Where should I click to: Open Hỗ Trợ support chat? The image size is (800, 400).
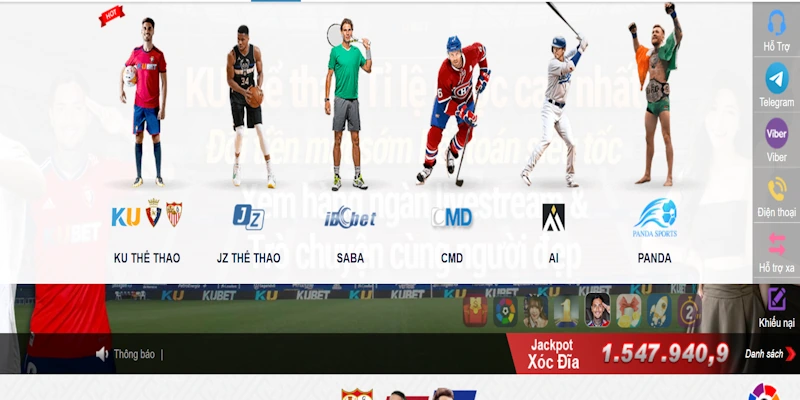click(x=776, y=30)
